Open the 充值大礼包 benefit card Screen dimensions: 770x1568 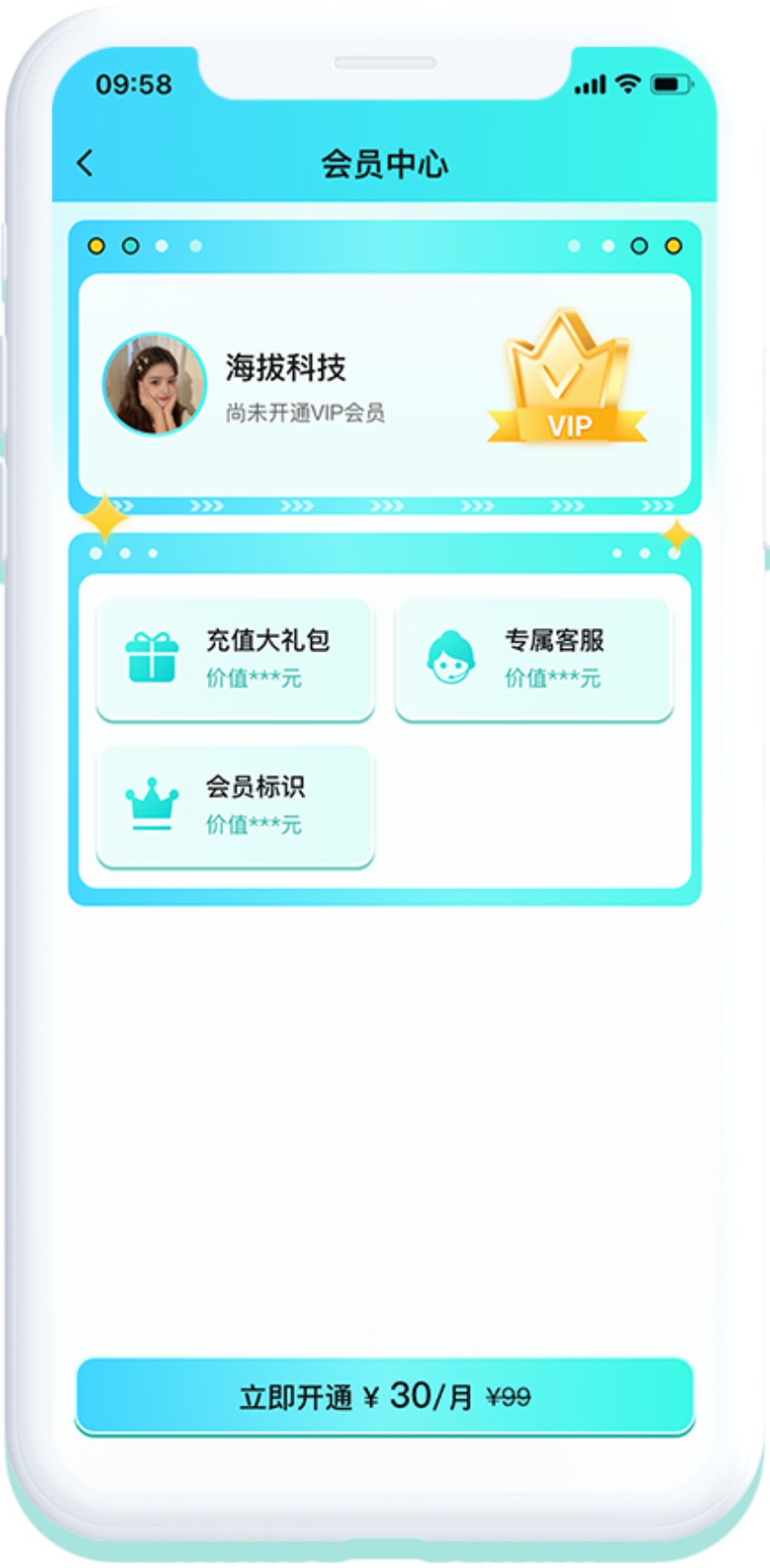tap(235, 659)
